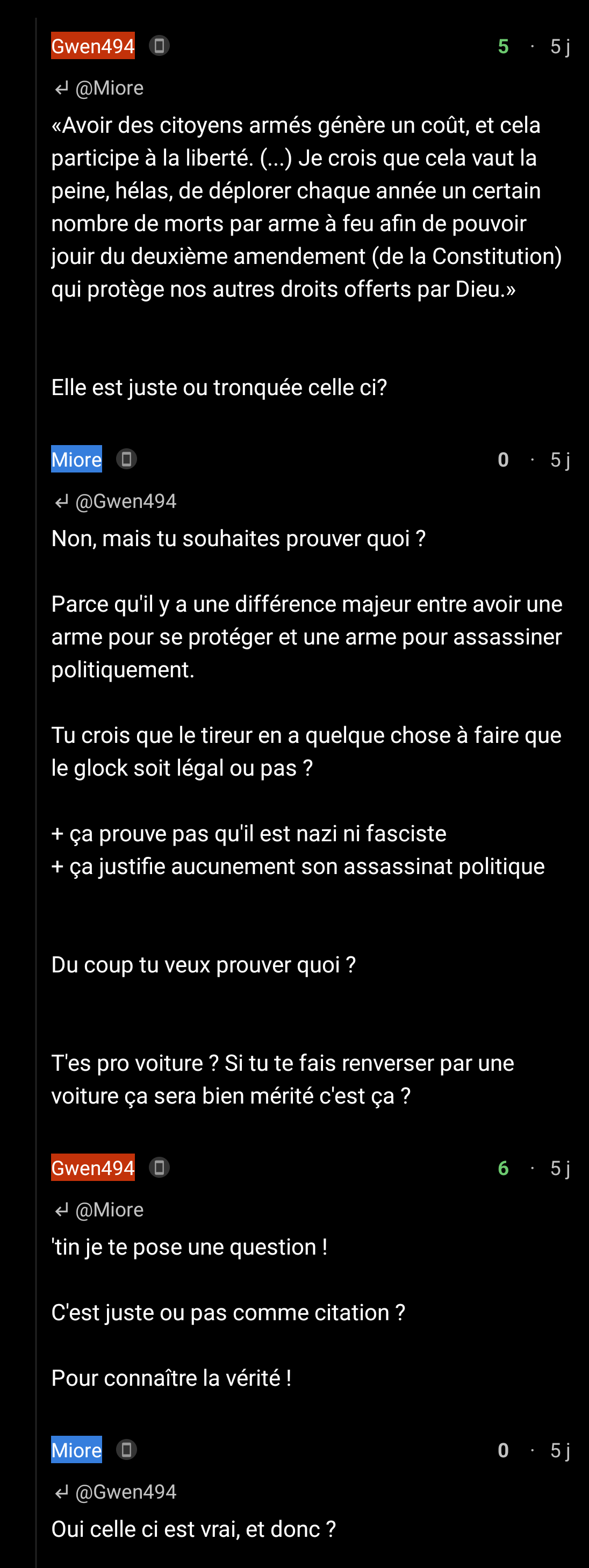Follow the @Miore mention above "'tin je te pose"
589x1568 pixels.
click(109, 1210)
